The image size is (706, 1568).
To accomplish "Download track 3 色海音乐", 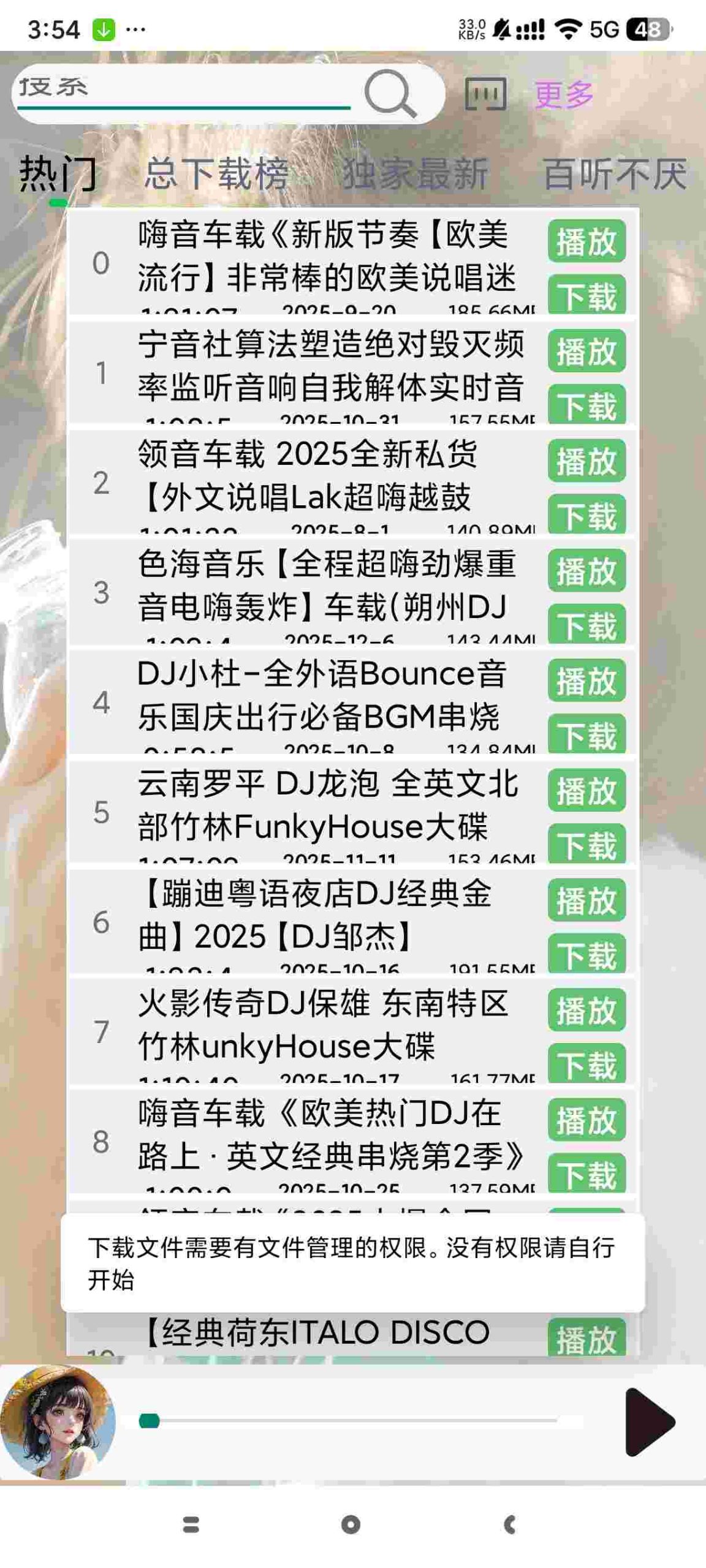I will [586, 625].
